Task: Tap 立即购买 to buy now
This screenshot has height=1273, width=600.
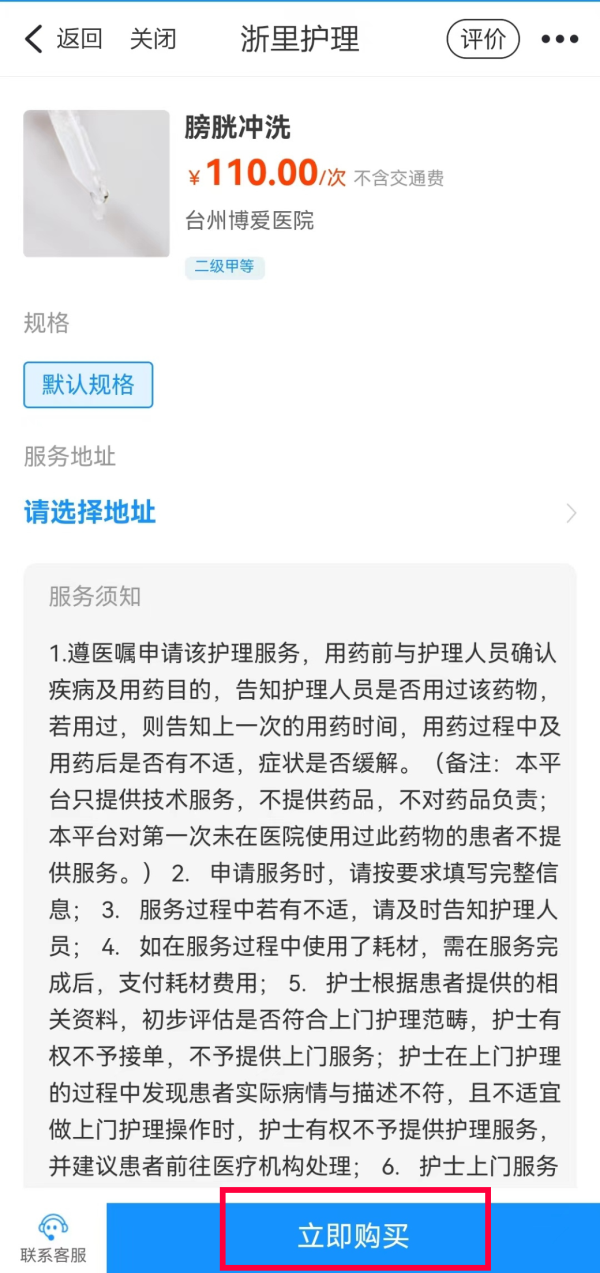Action: pyautogui.click(x=354, y=1236)
